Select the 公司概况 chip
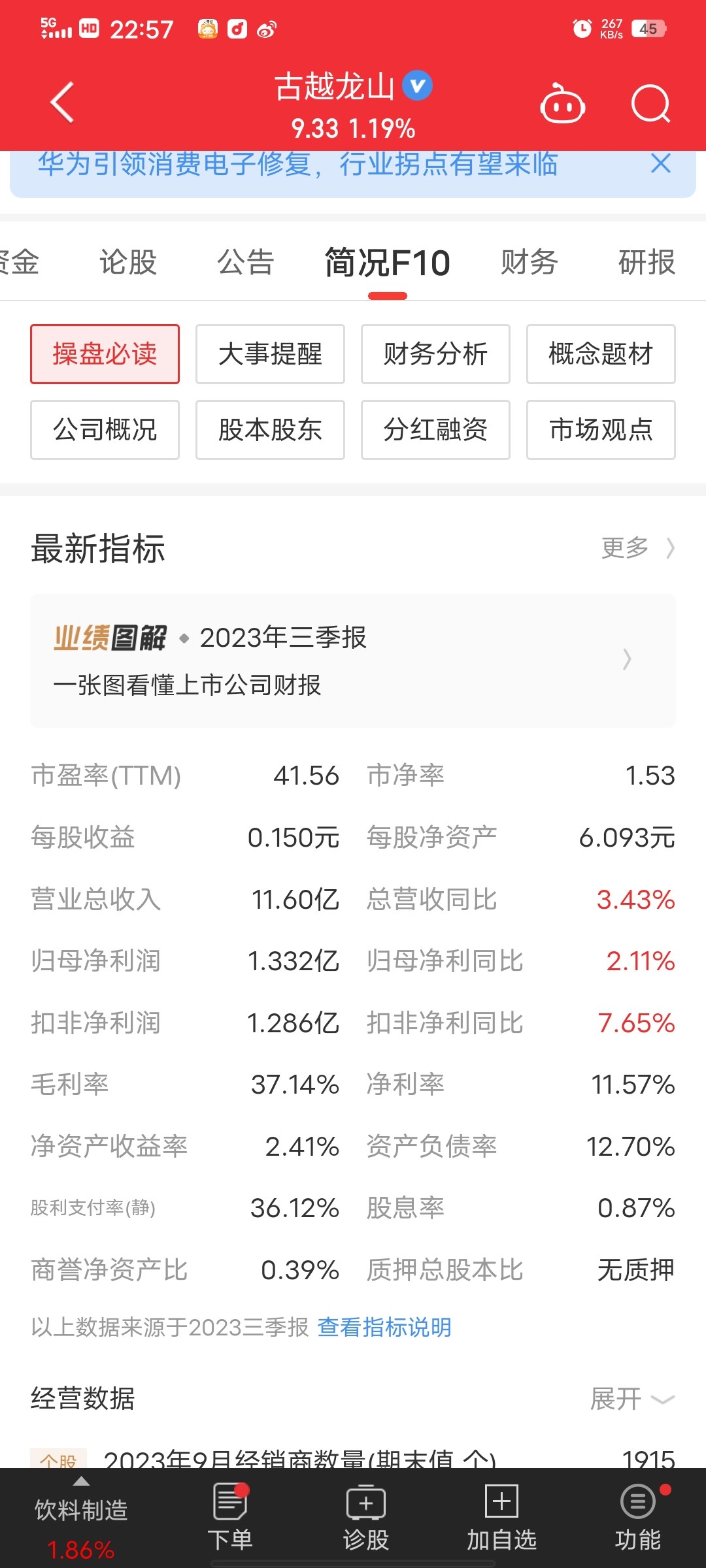The width and height of the screenshot is (706, 1568). (105, 430)
